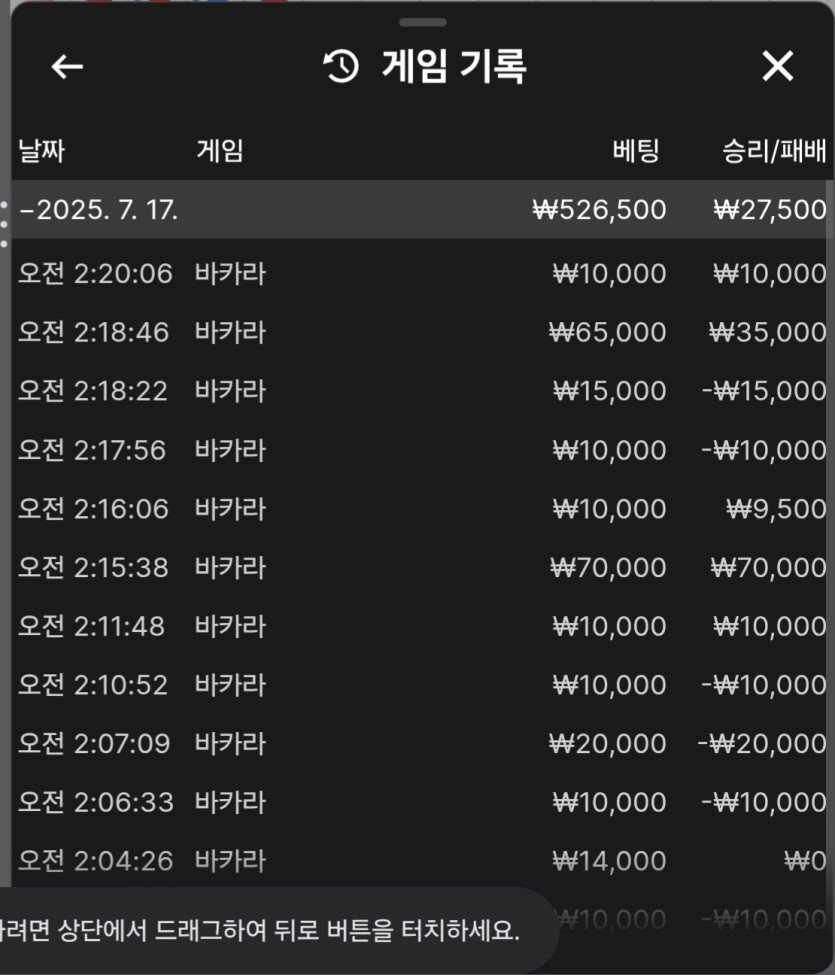
Task: Select the 오전 2:10:52 game row
Action: pyautogui.click(x=420, y=685)
